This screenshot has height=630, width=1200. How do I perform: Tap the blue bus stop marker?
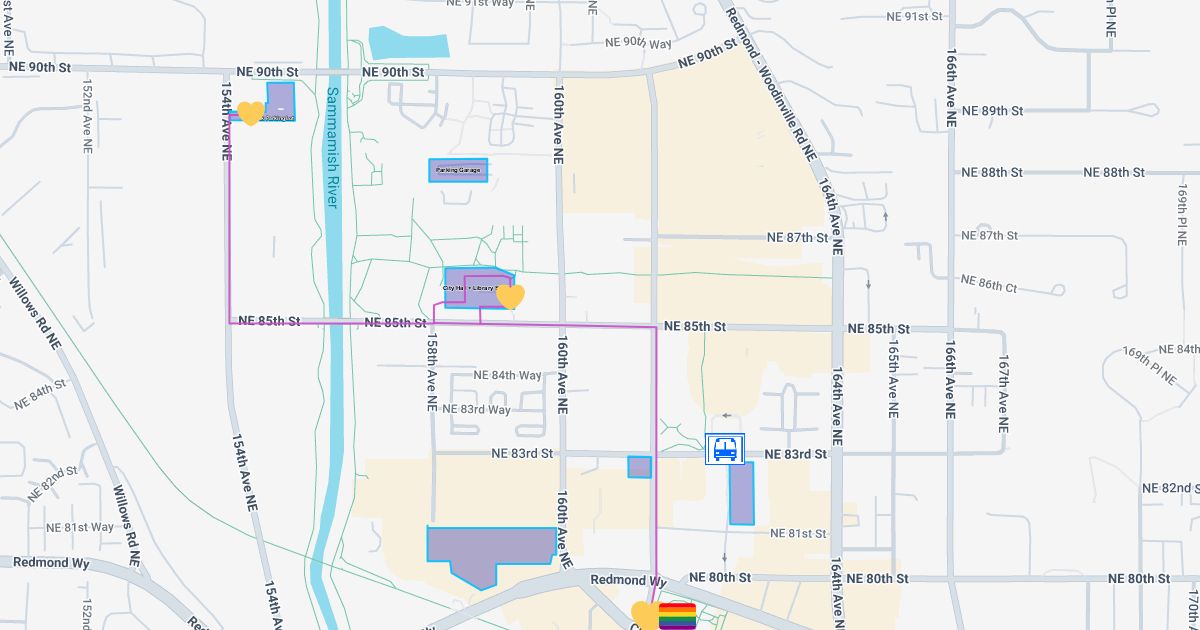(x=724, y=449)
